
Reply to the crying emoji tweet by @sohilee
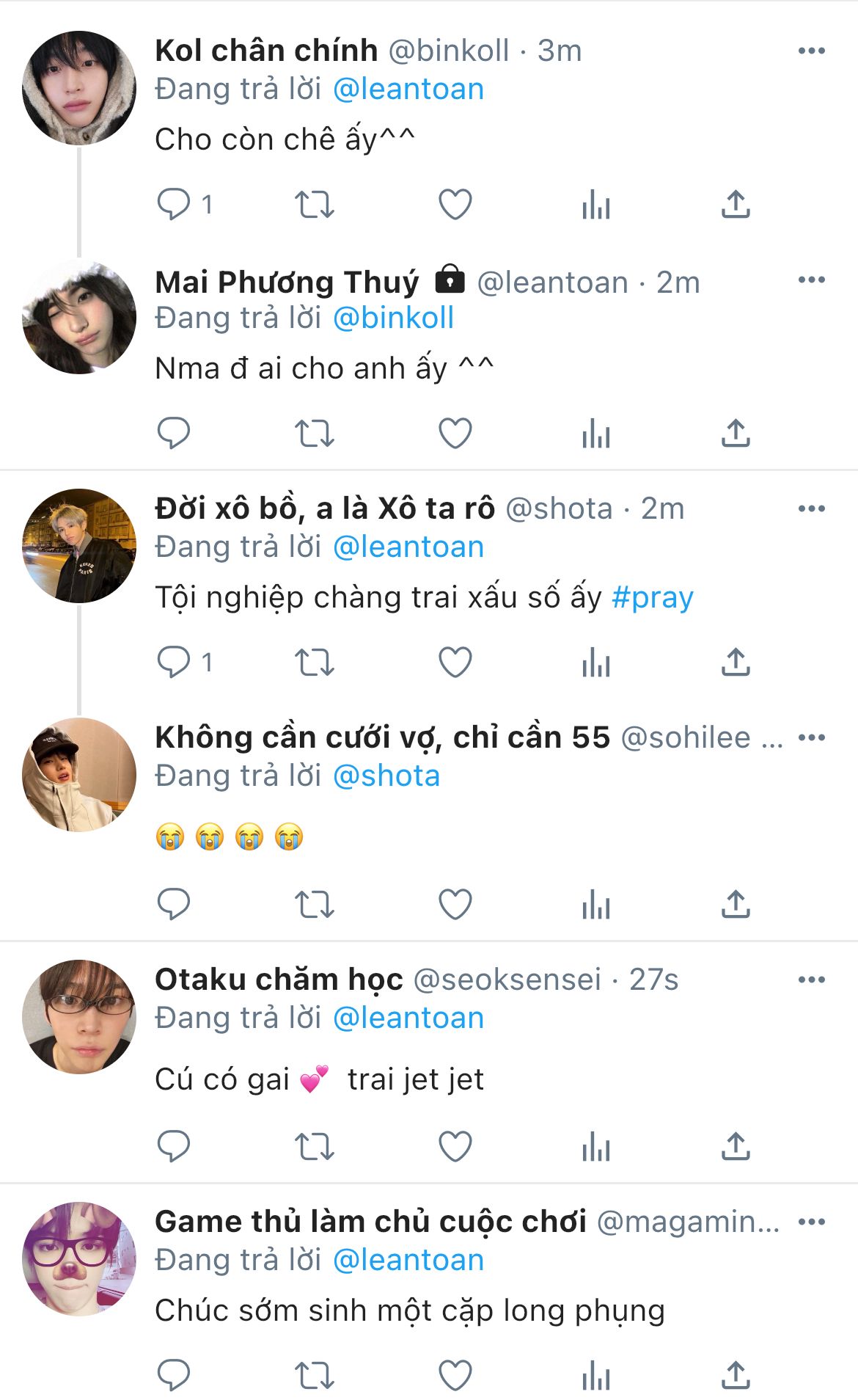tap(174, 904)
